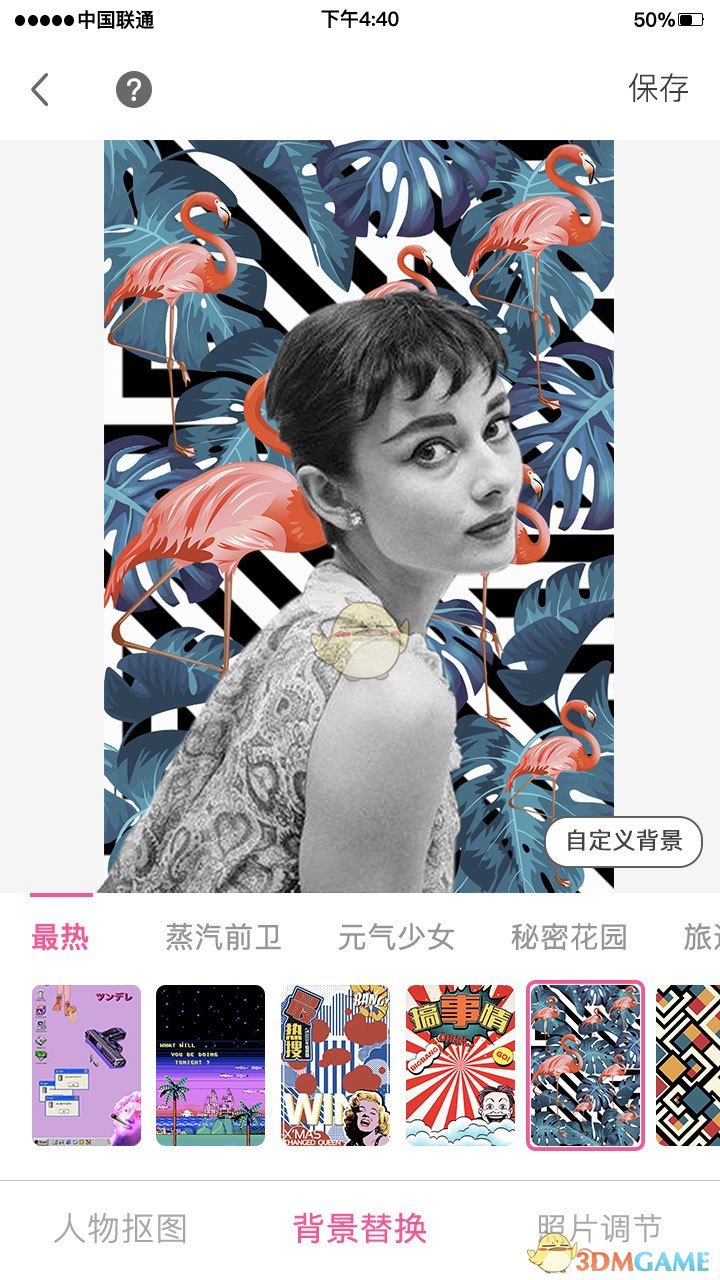Tap 保存 to save the photo
The height and width of the screenshot is (1280, 720).
pyautogui.click(x=658, y=88)
